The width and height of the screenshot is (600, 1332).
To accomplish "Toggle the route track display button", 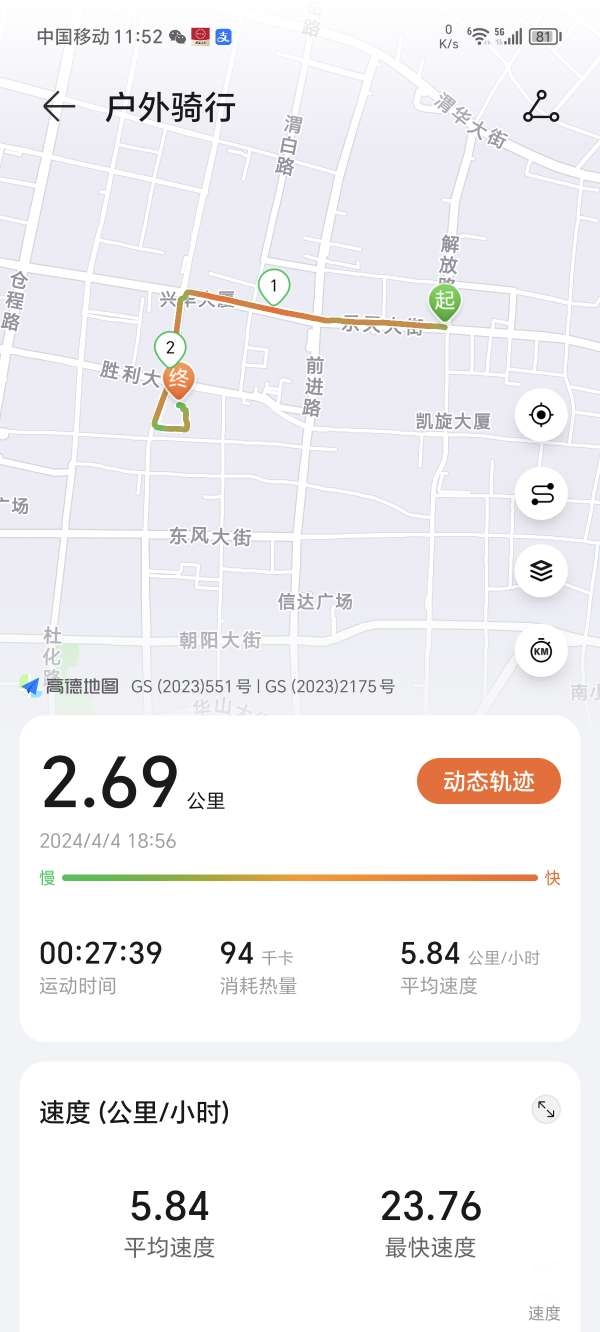I will [541, 493].
